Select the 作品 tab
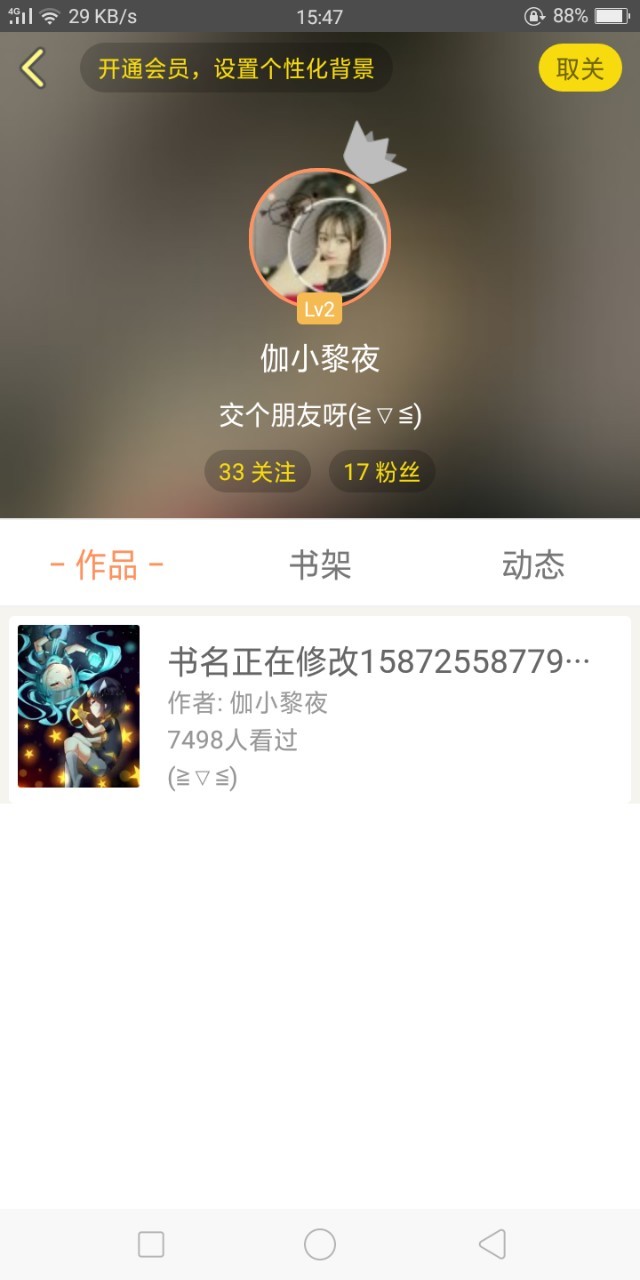 [107, 565]
